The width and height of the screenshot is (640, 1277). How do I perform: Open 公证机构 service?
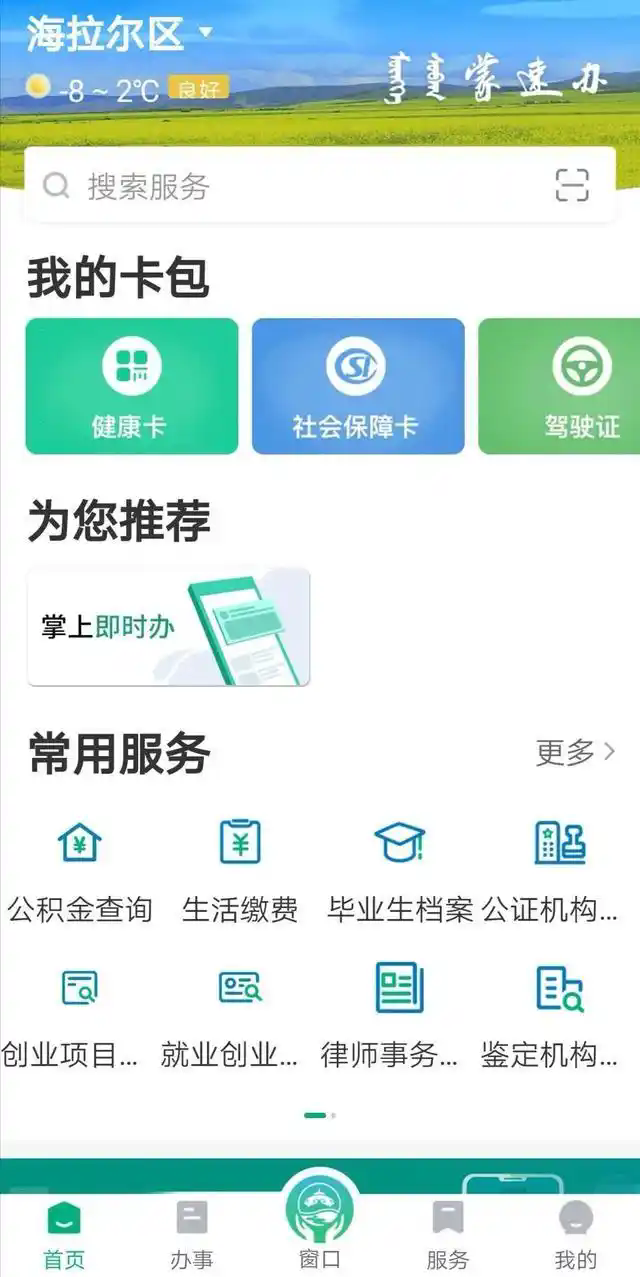tap(558, 868)
